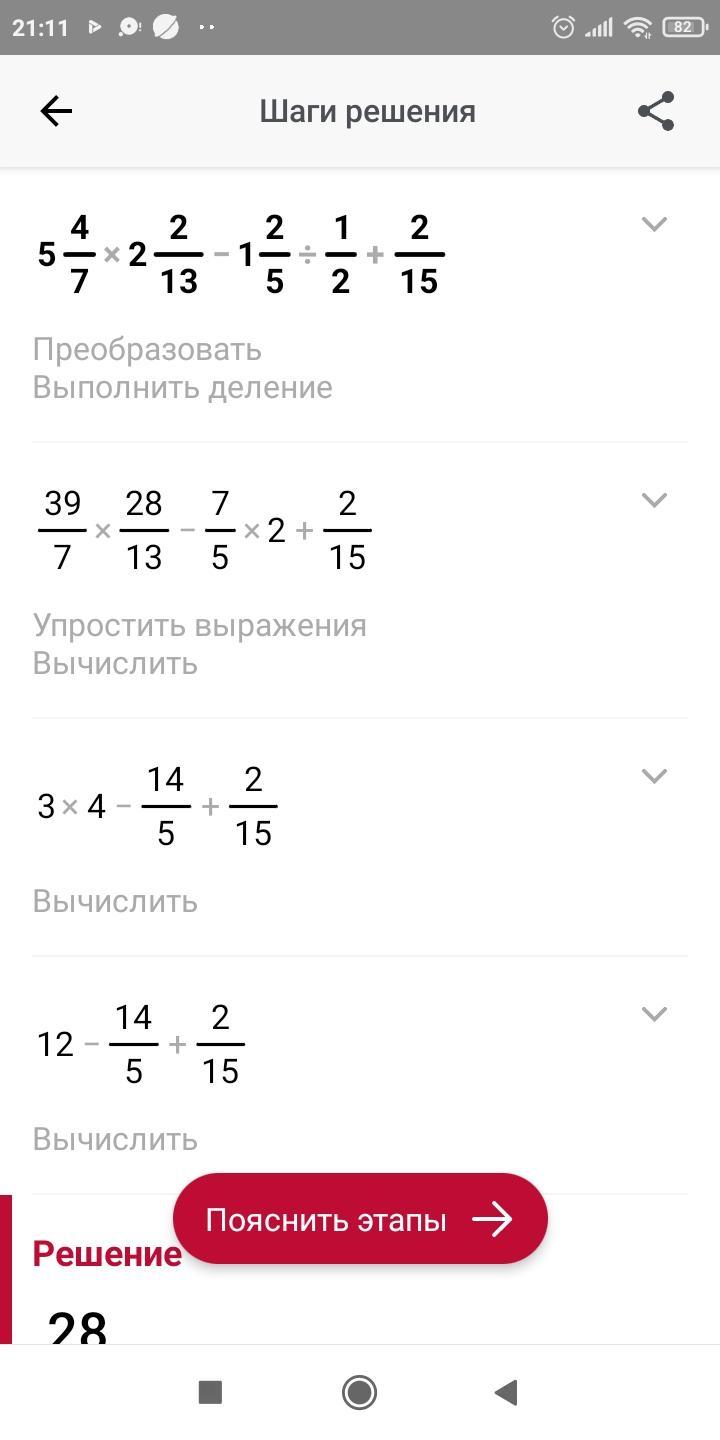This screenshot has height=1440, width=720.
Task: Expand the step showing 3 × 4
Action: click(654, 776)
